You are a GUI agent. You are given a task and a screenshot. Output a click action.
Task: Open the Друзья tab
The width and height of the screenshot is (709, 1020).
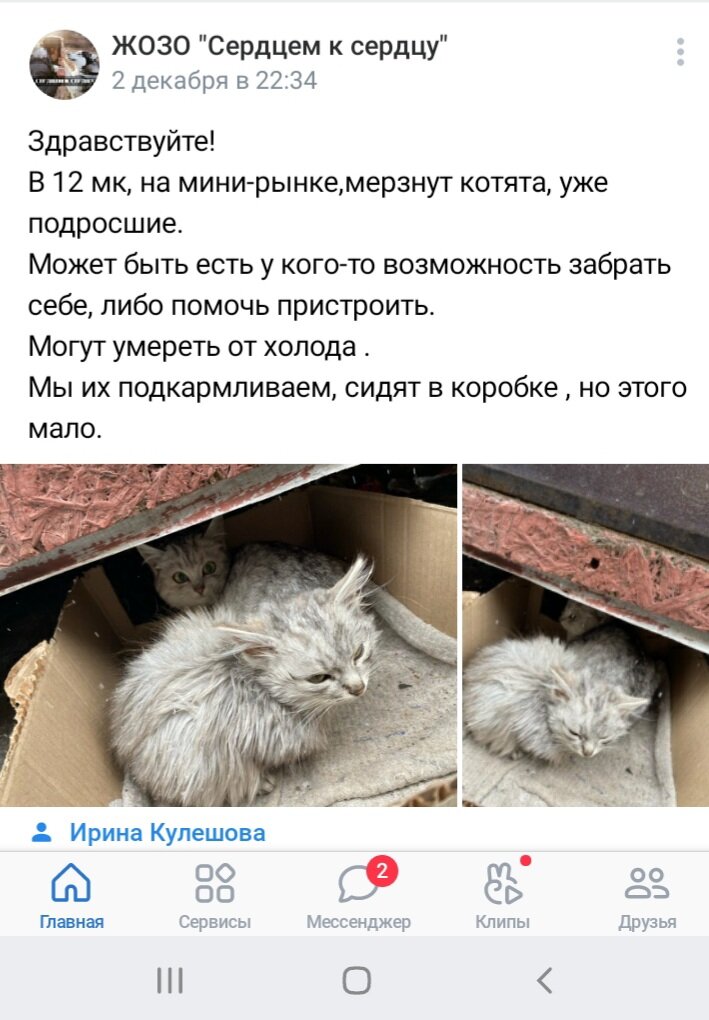[647, 893]
